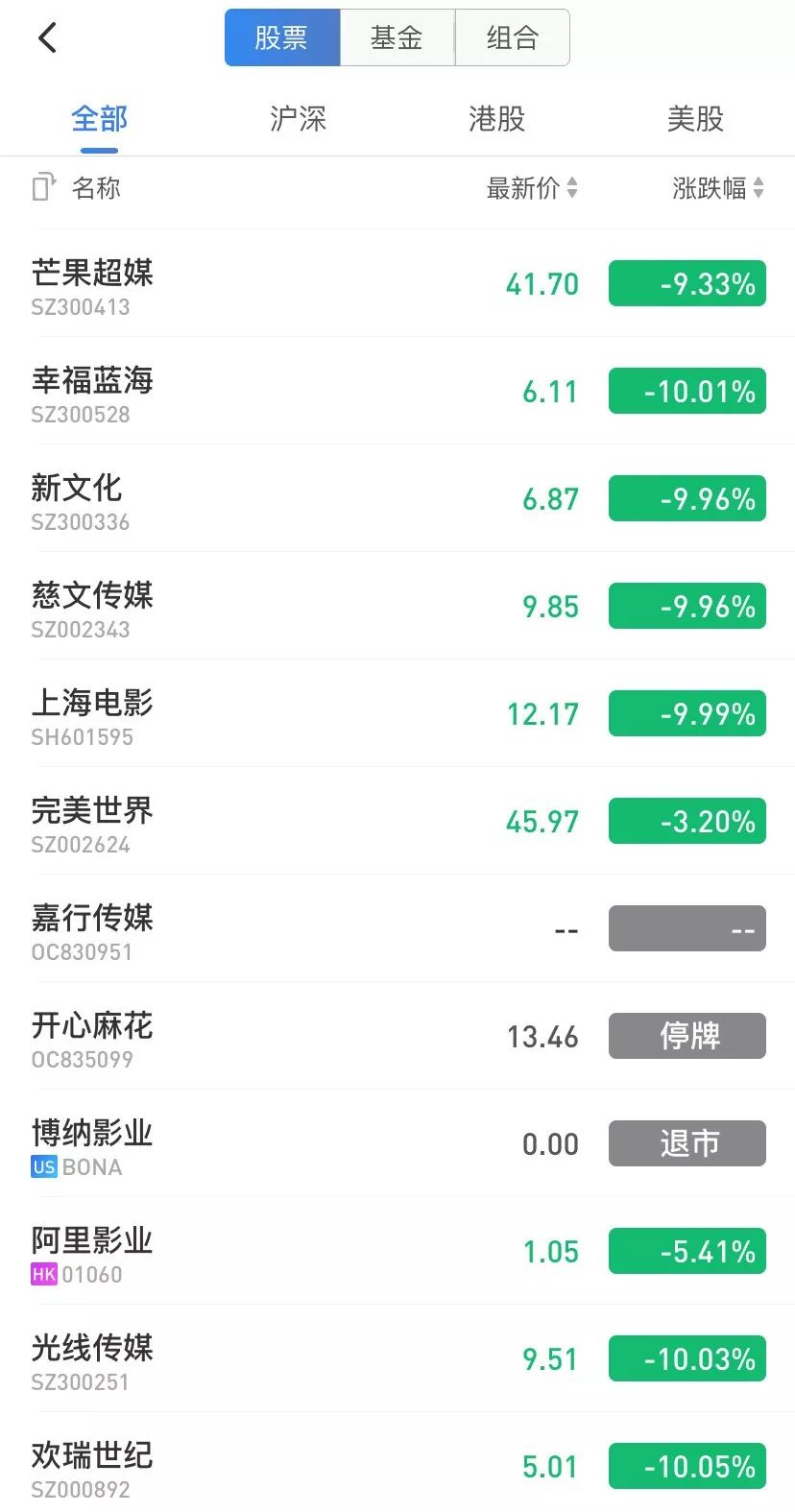
Task: Toggle the -9.96% badge for 慈文传媒
Action: [x=687, y=607]
